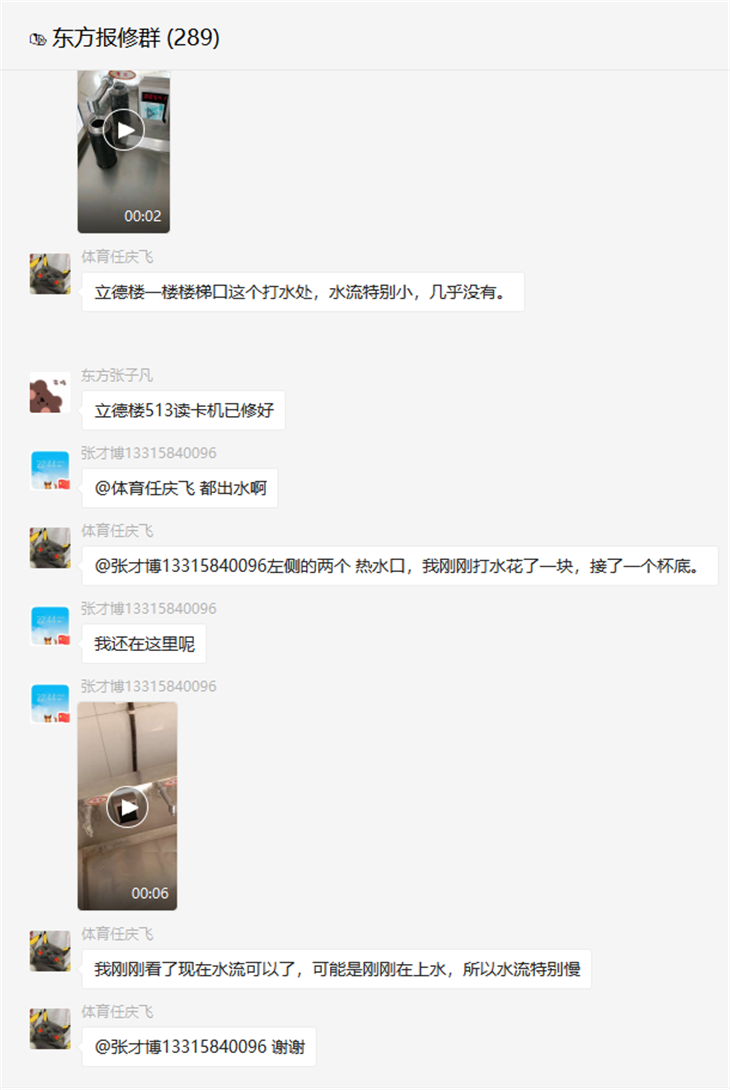Screen dimensions: 730x1090
Task: Tap 体育任庆飞's avatar beside 谢谢 message
Action: (50, 1029)
